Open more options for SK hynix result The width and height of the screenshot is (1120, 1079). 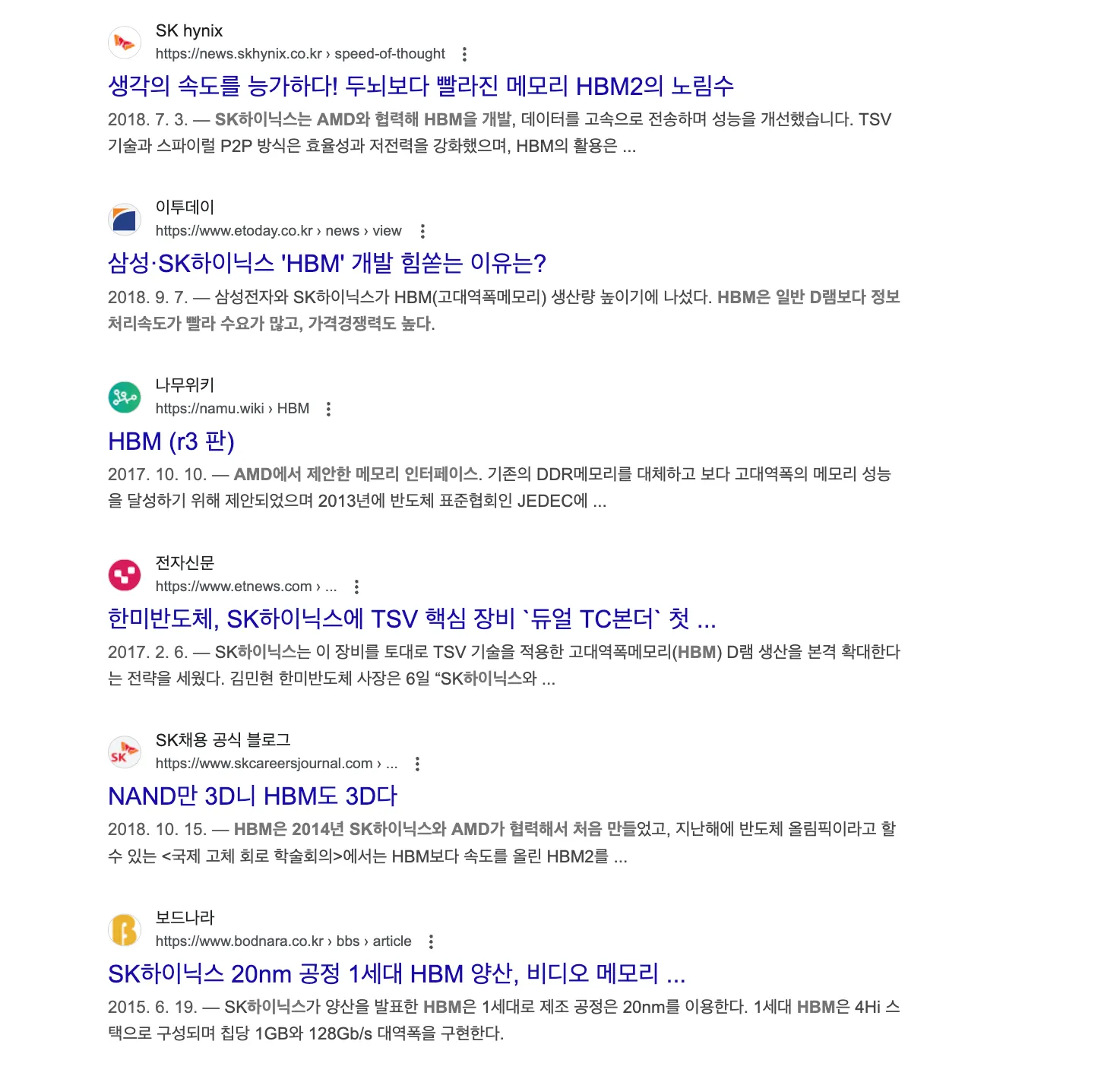tap(464, 54)
